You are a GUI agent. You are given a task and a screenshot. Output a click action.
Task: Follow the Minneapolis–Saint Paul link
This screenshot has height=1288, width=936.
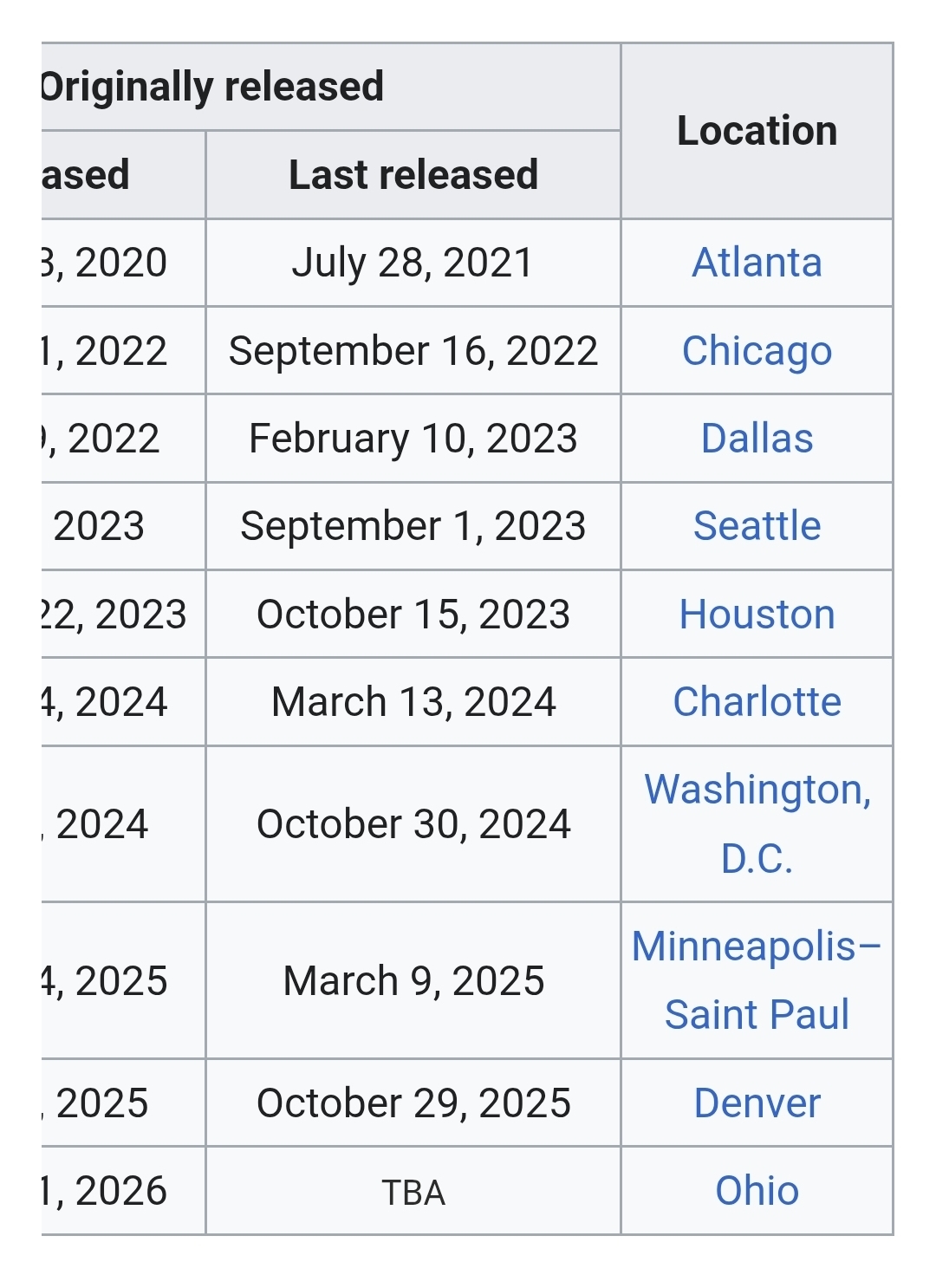pyautogui.click(x=757, y=947)
